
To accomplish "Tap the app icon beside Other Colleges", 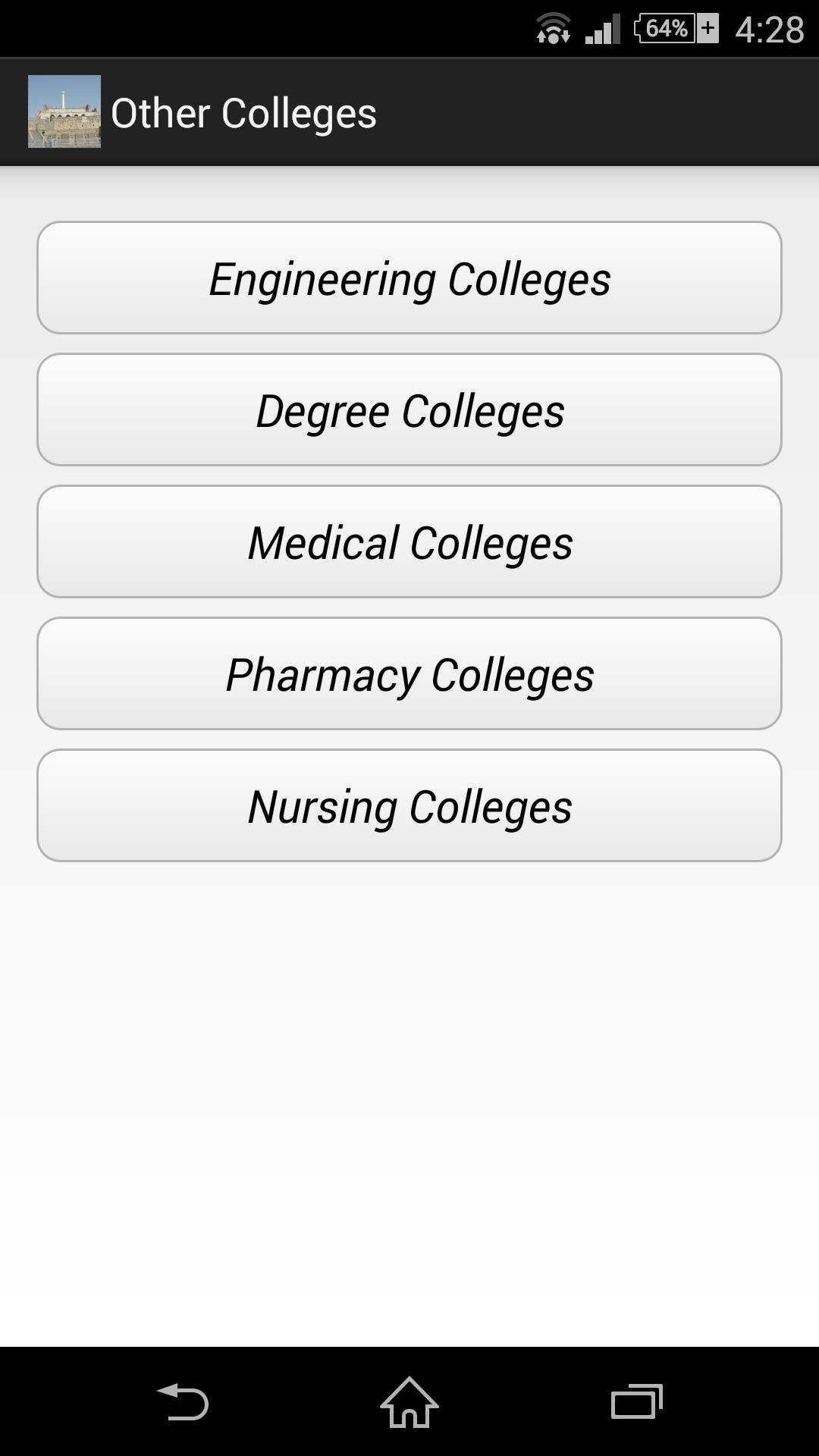I will (x=64, y=111).
